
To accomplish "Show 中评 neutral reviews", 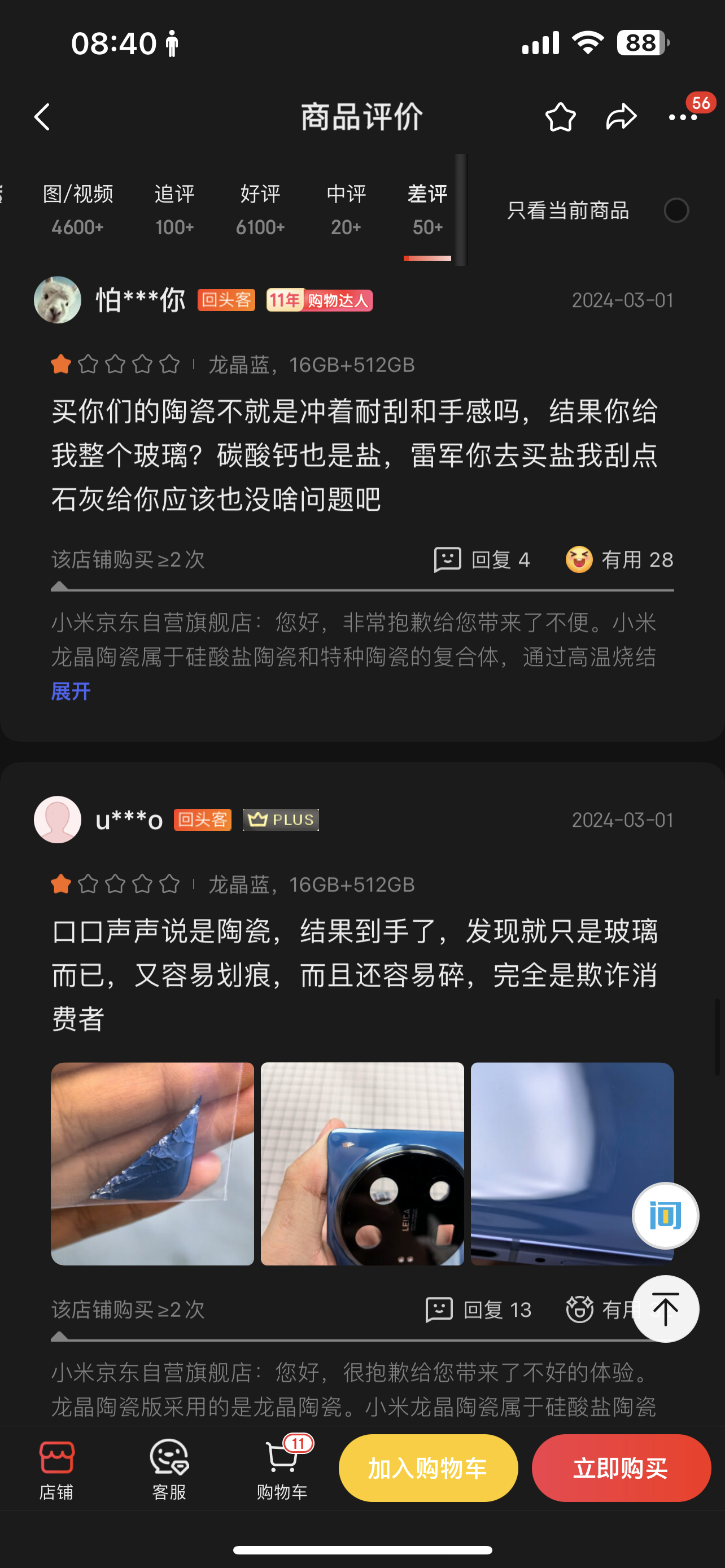I will pyautogui.click(x=346, y=210).
